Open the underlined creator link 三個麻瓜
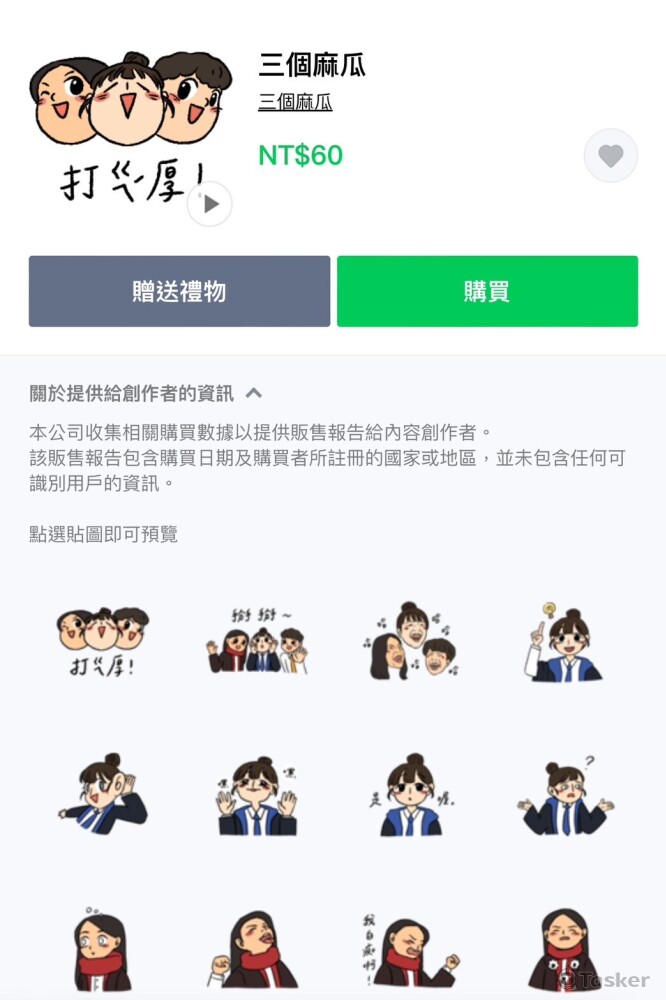This screenshot has height=1000, width=666. tap(295, 102)
